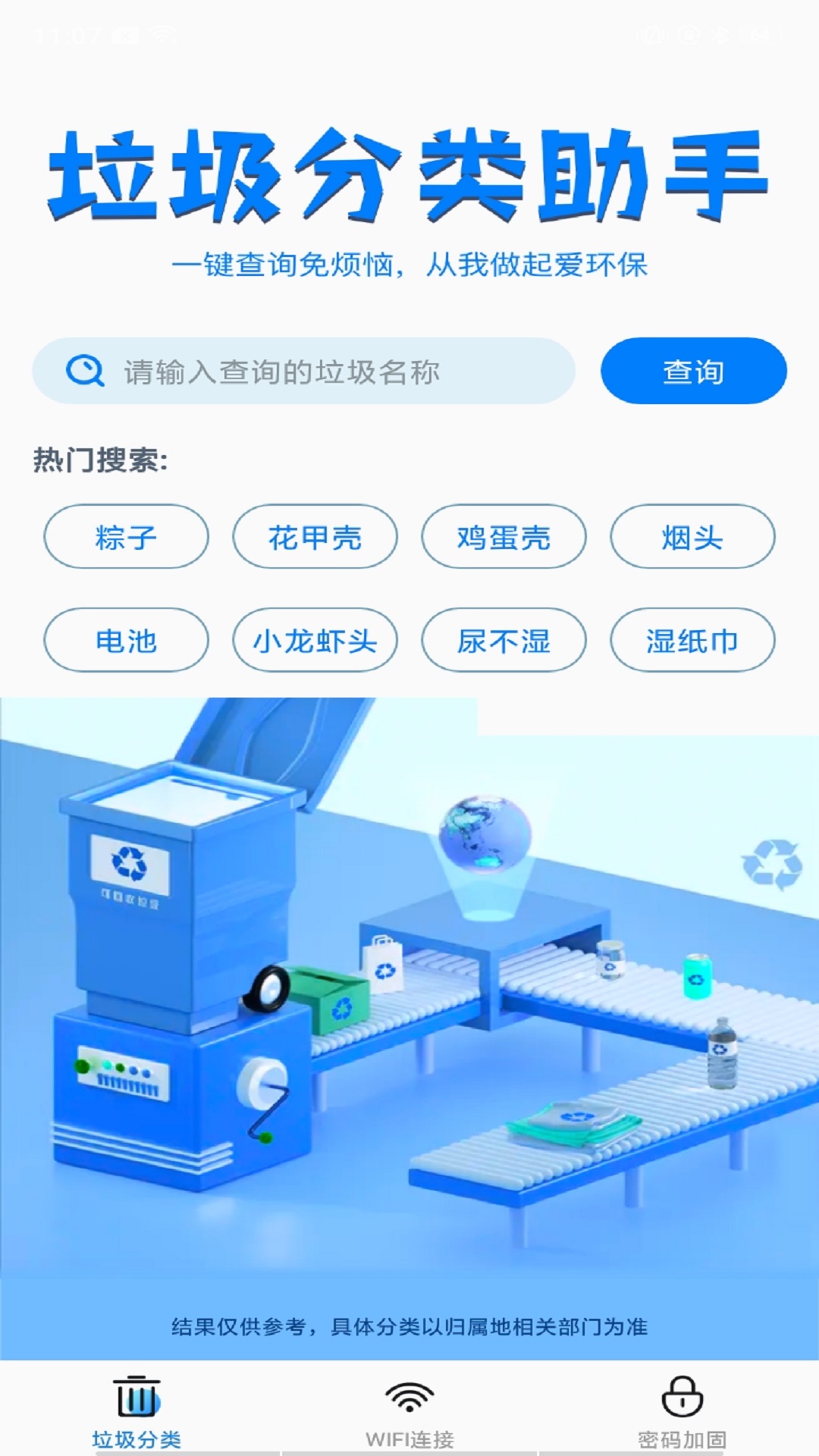
Task: Select the 尿不湿 hot search chip
Action: point(504,641)
